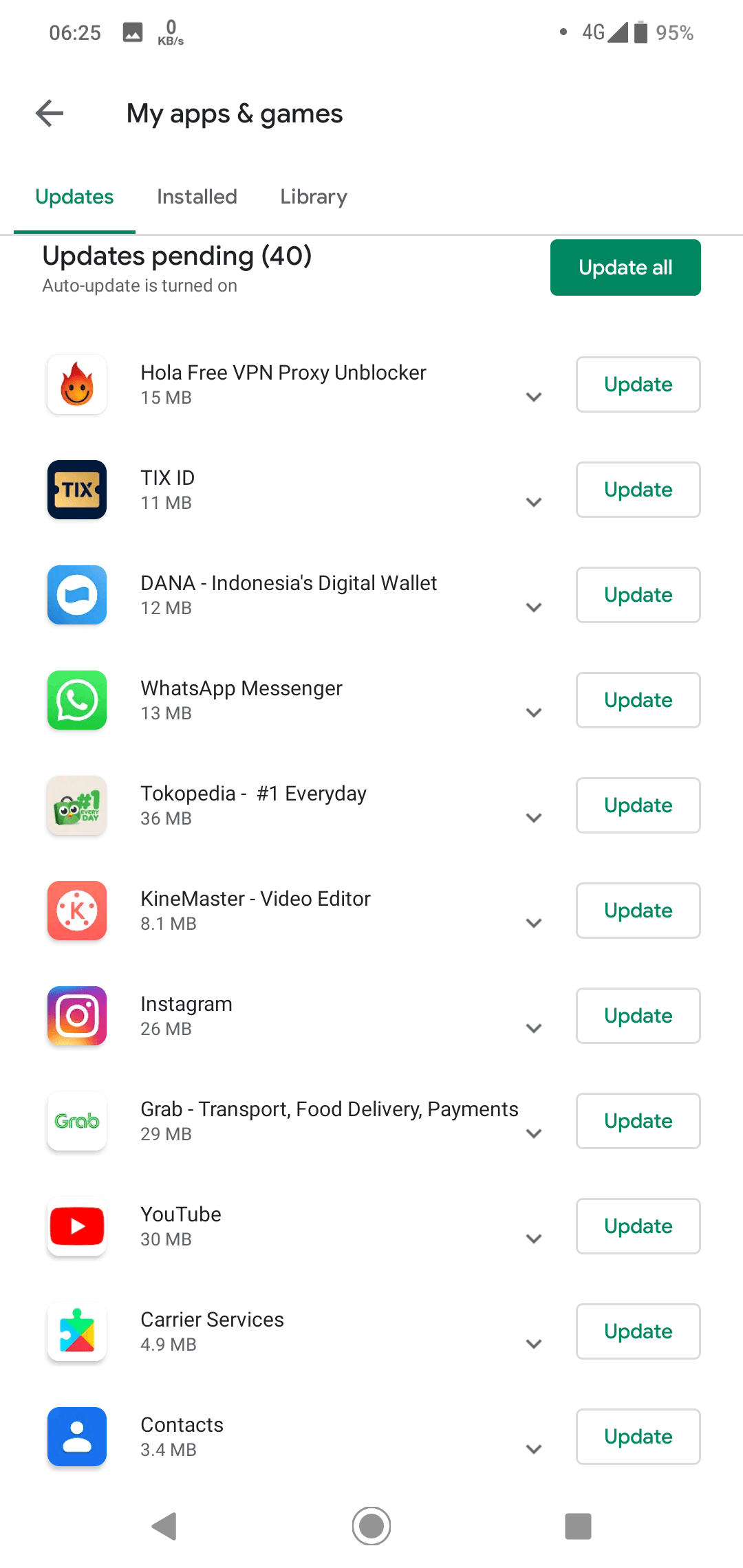Tap the Update all button
Image resolution: width=743 pixels, height=1568 pixels.
(x=625, y=268)
